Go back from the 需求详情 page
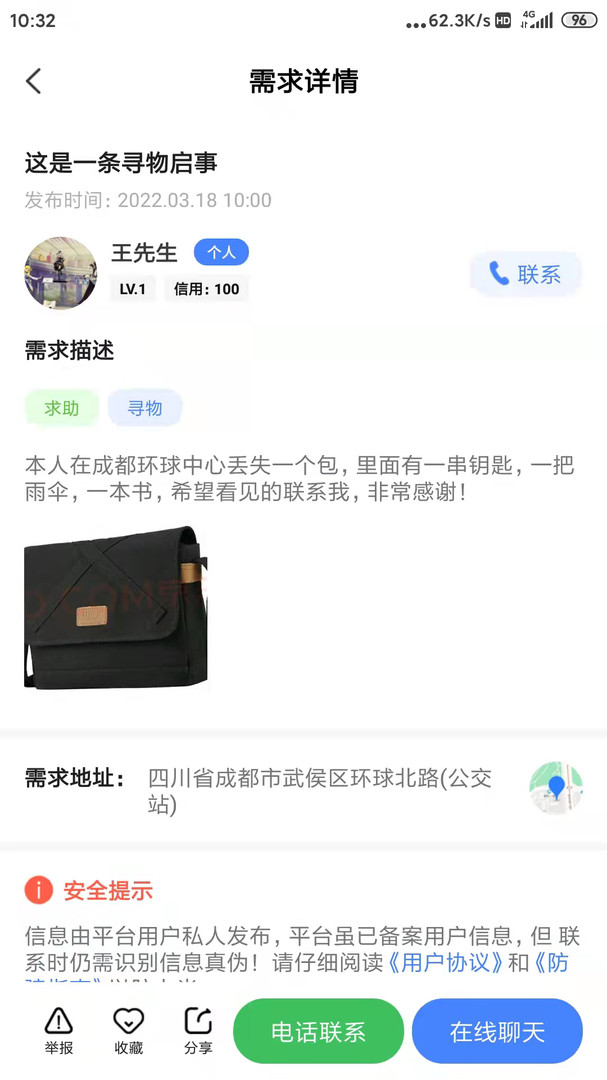Viewport: 607px width, 1080px height. pos(33,81)
